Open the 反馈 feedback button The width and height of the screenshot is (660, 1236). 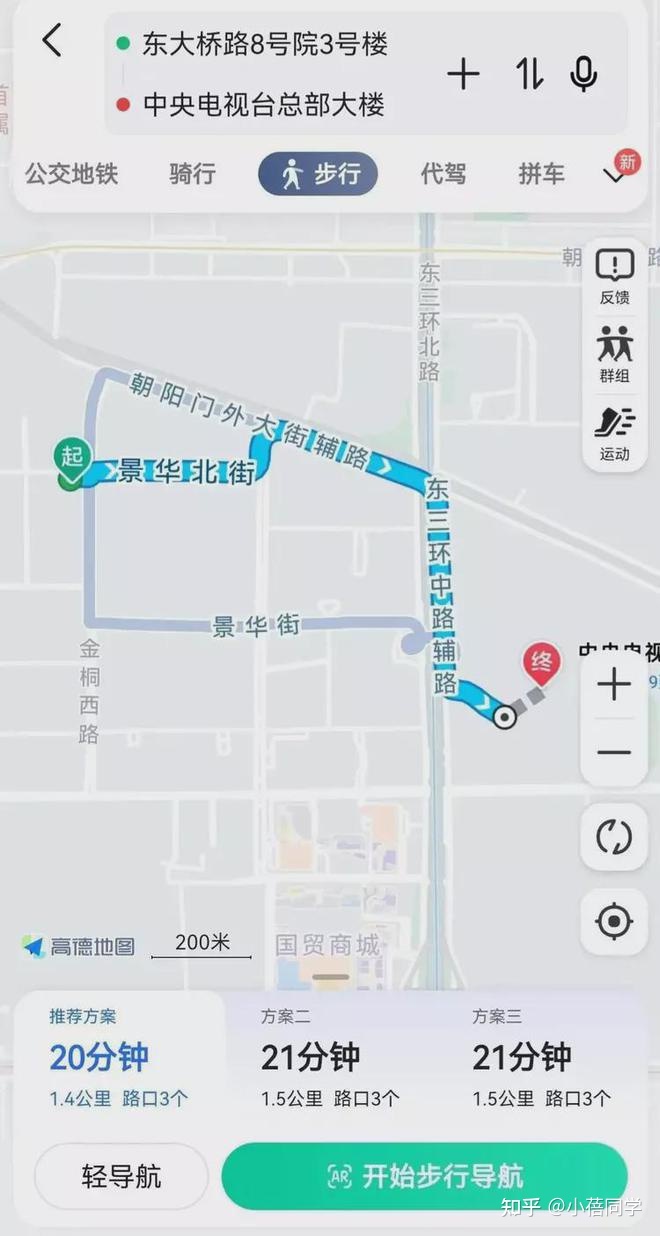tap(615, 275)
